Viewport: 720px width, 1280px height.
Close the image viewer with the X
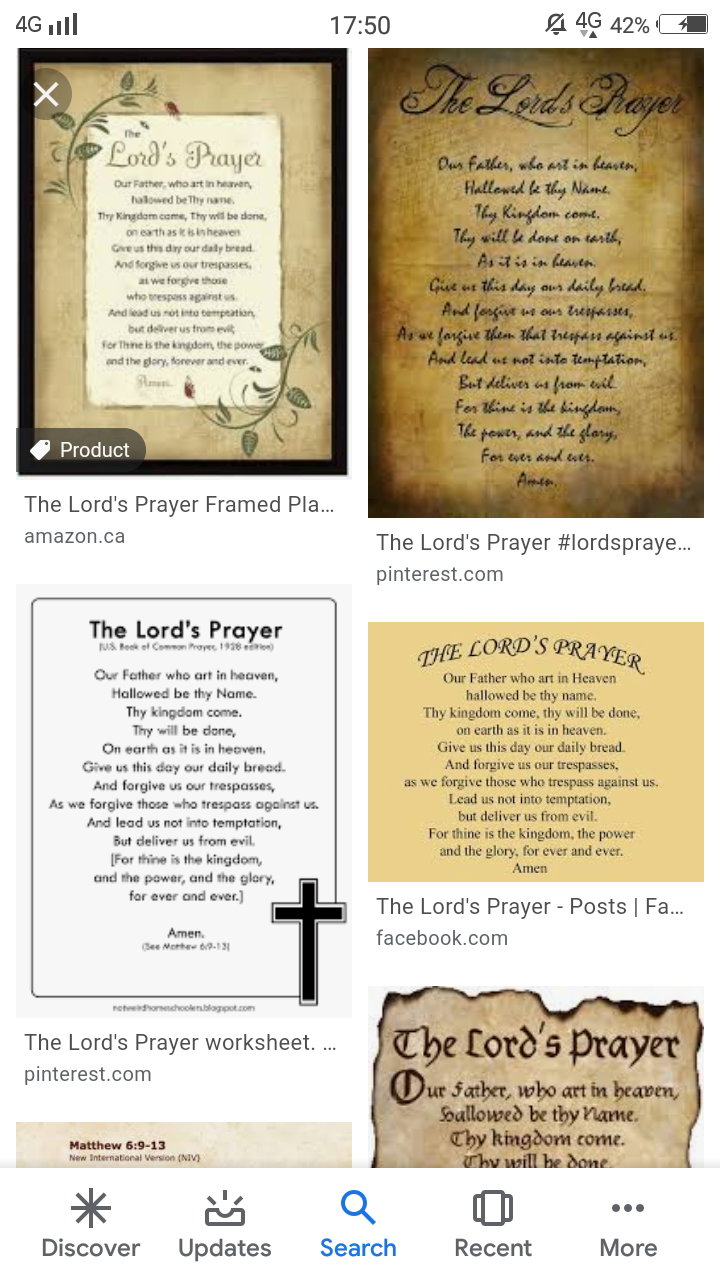coord(46,94)
